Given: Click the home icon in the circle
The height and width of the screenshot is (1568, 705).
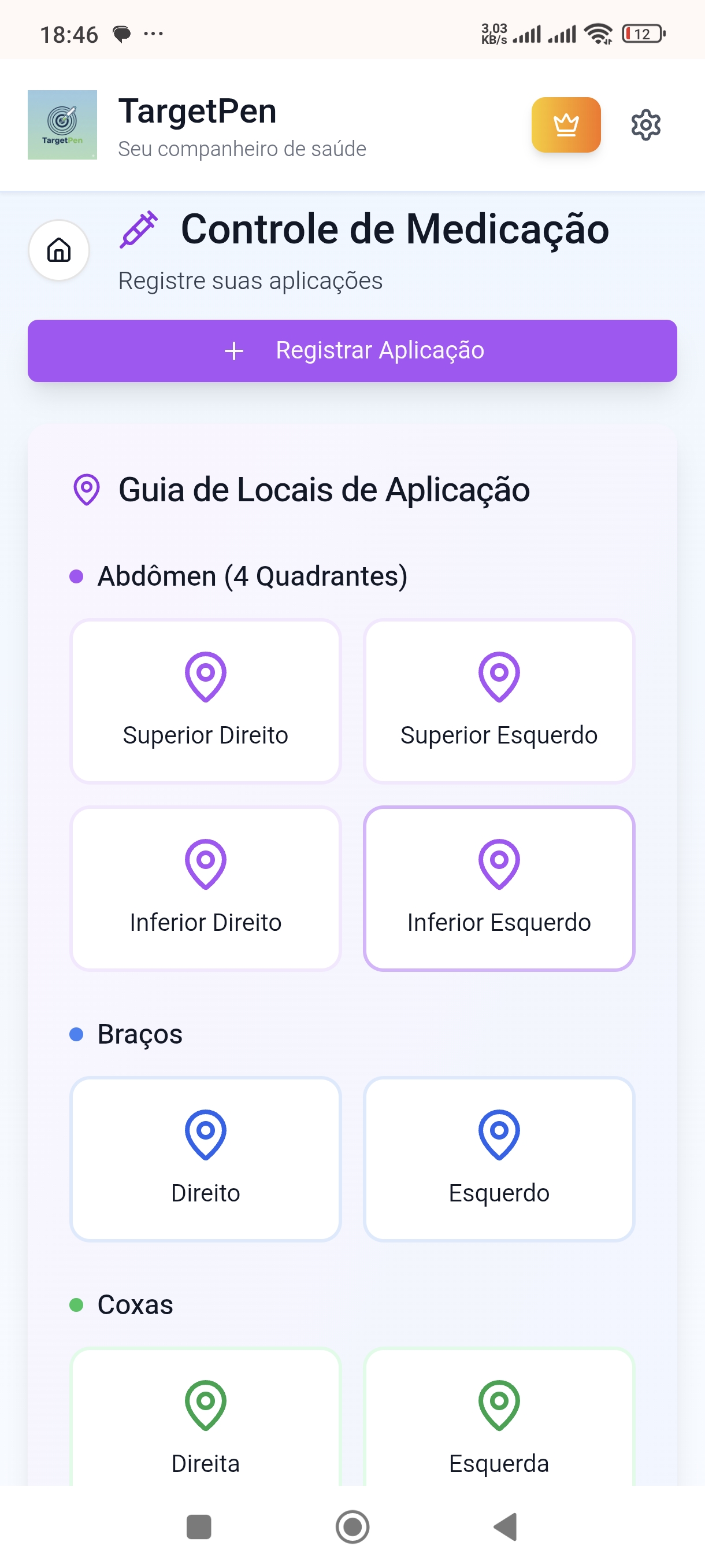Looking at the screenshot, I should 58,250.
